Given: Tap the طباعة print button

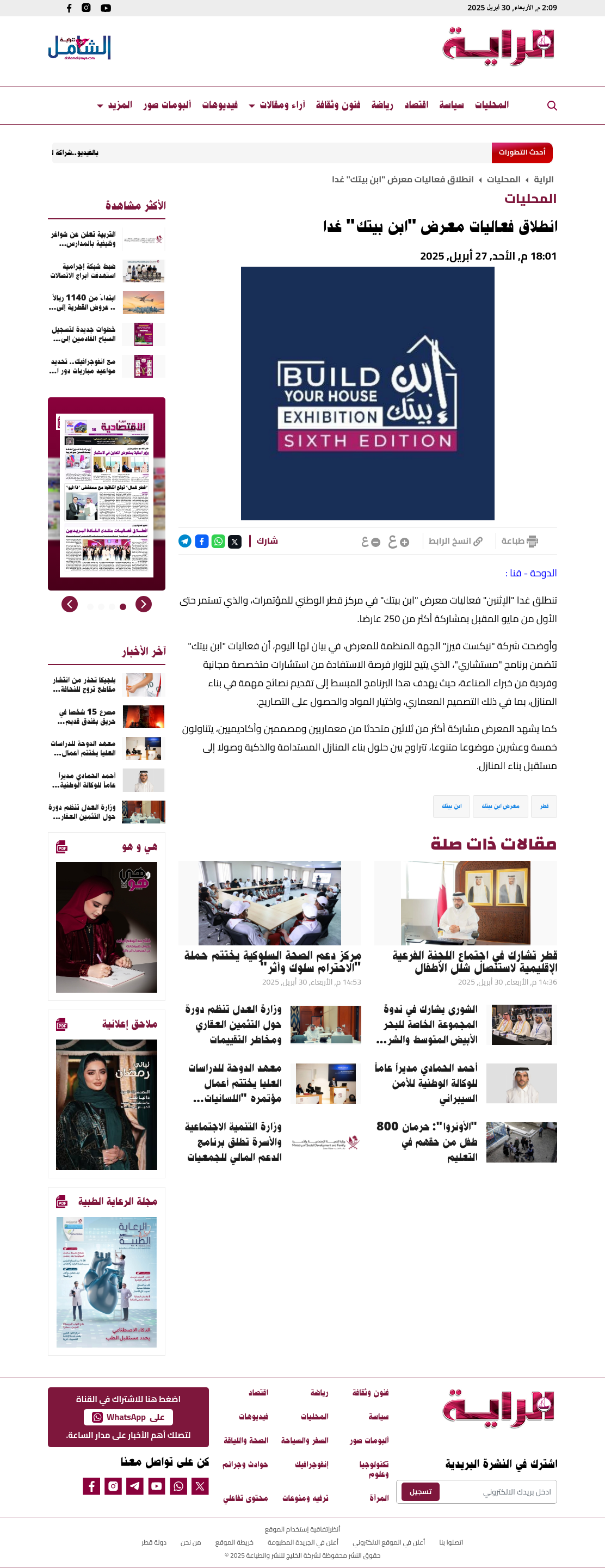Looking at the screenshot, I should coord(519,541).
